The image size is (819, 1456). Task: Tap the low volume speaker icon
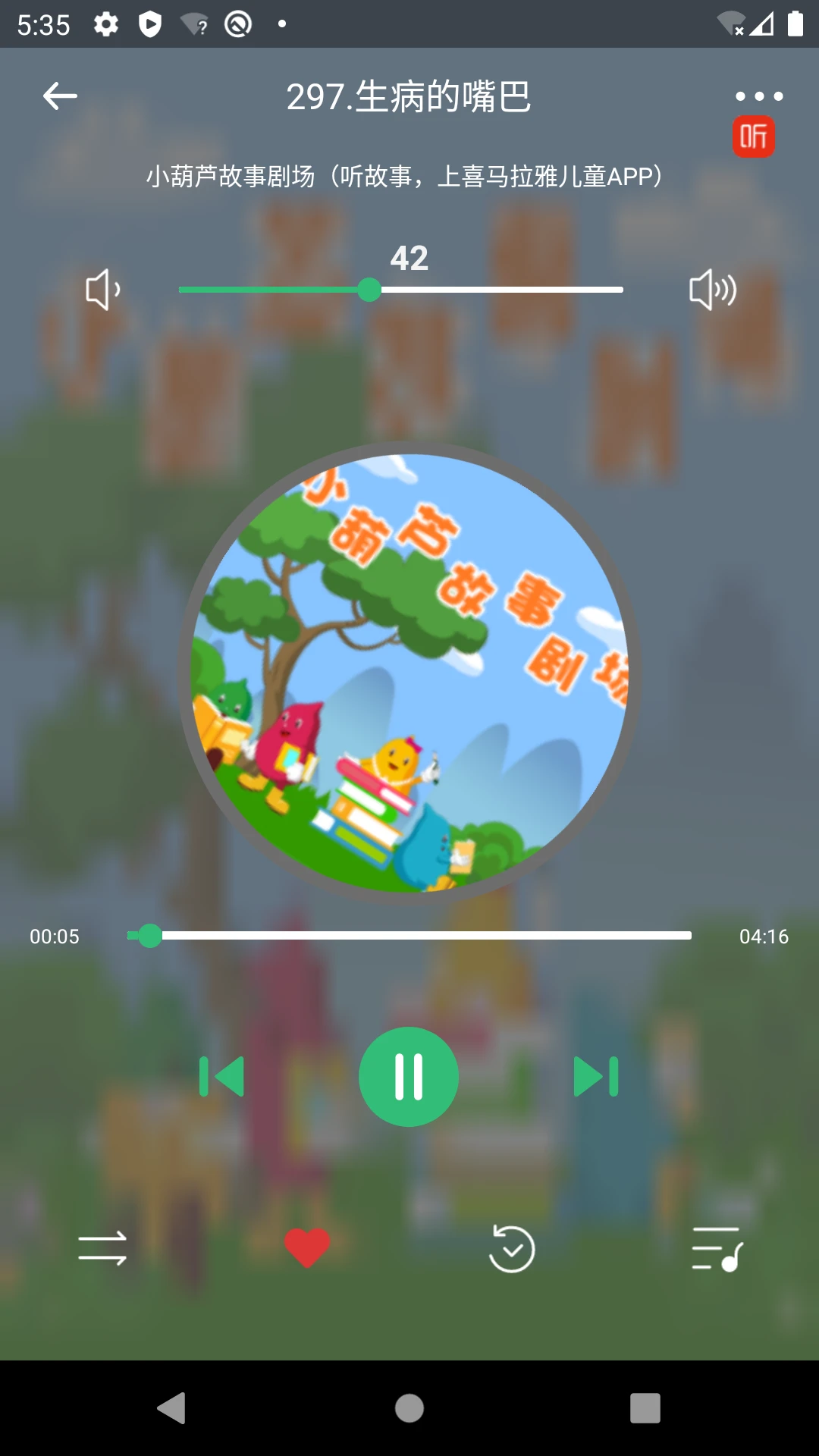coord(103,290)
